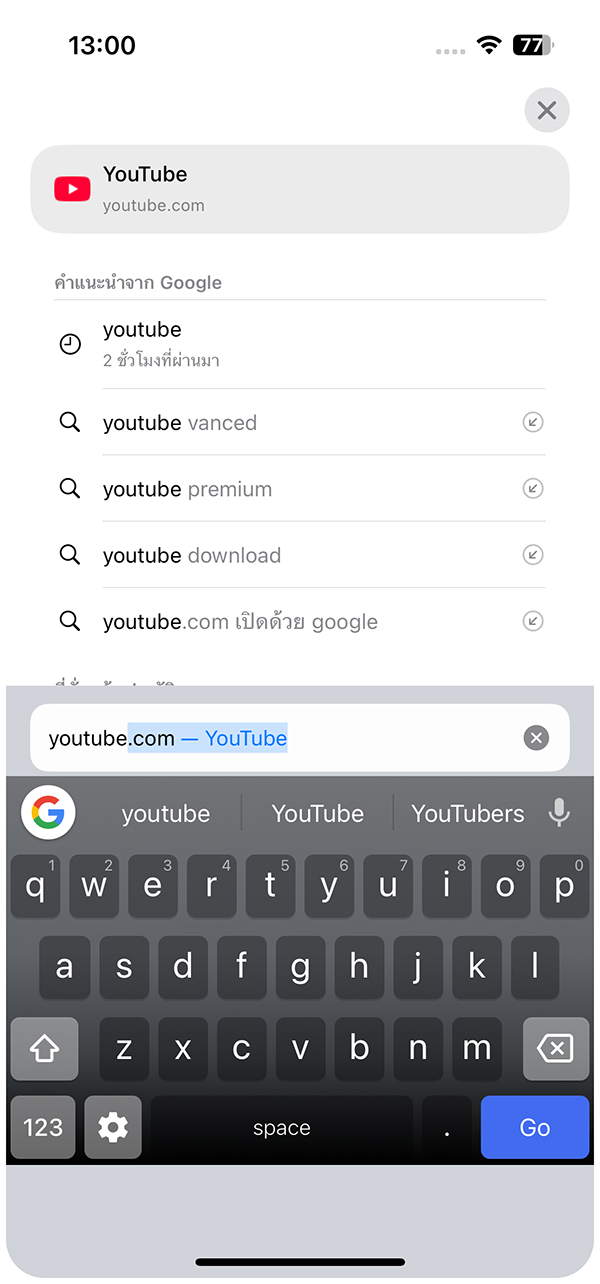Clear the address bar text
Image resolution: width=600 pixels, height=1284 pixels.
click(537, 738)
